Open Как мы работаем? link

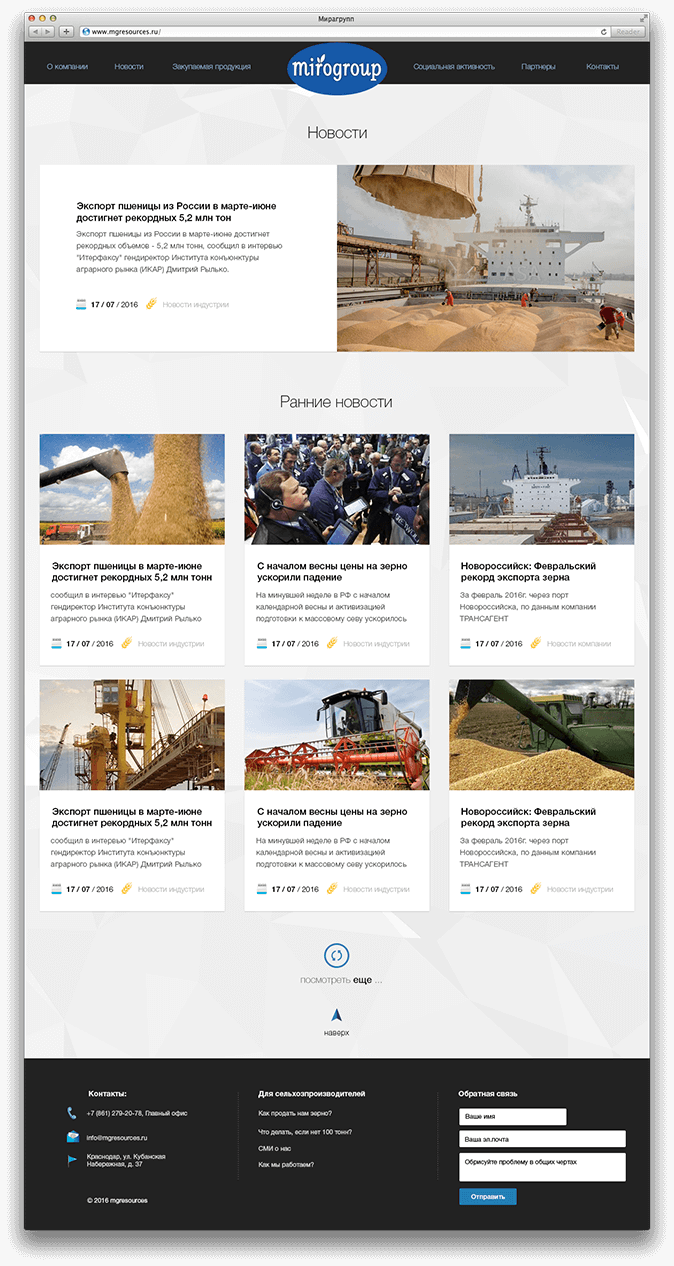coord(285,1164)
